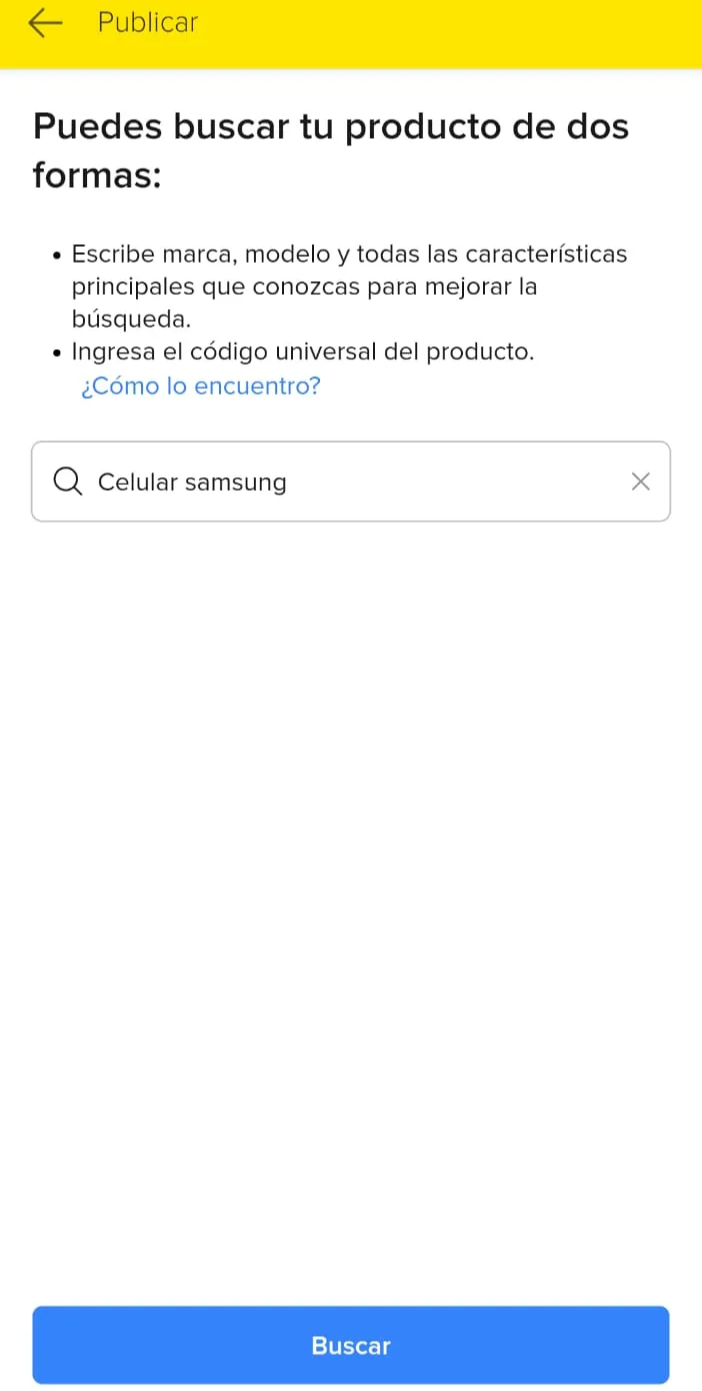Viewport: 702px width, 1391px height.
Task: Clear the 'Celular samsung' search text
Action: pos(641,482)
